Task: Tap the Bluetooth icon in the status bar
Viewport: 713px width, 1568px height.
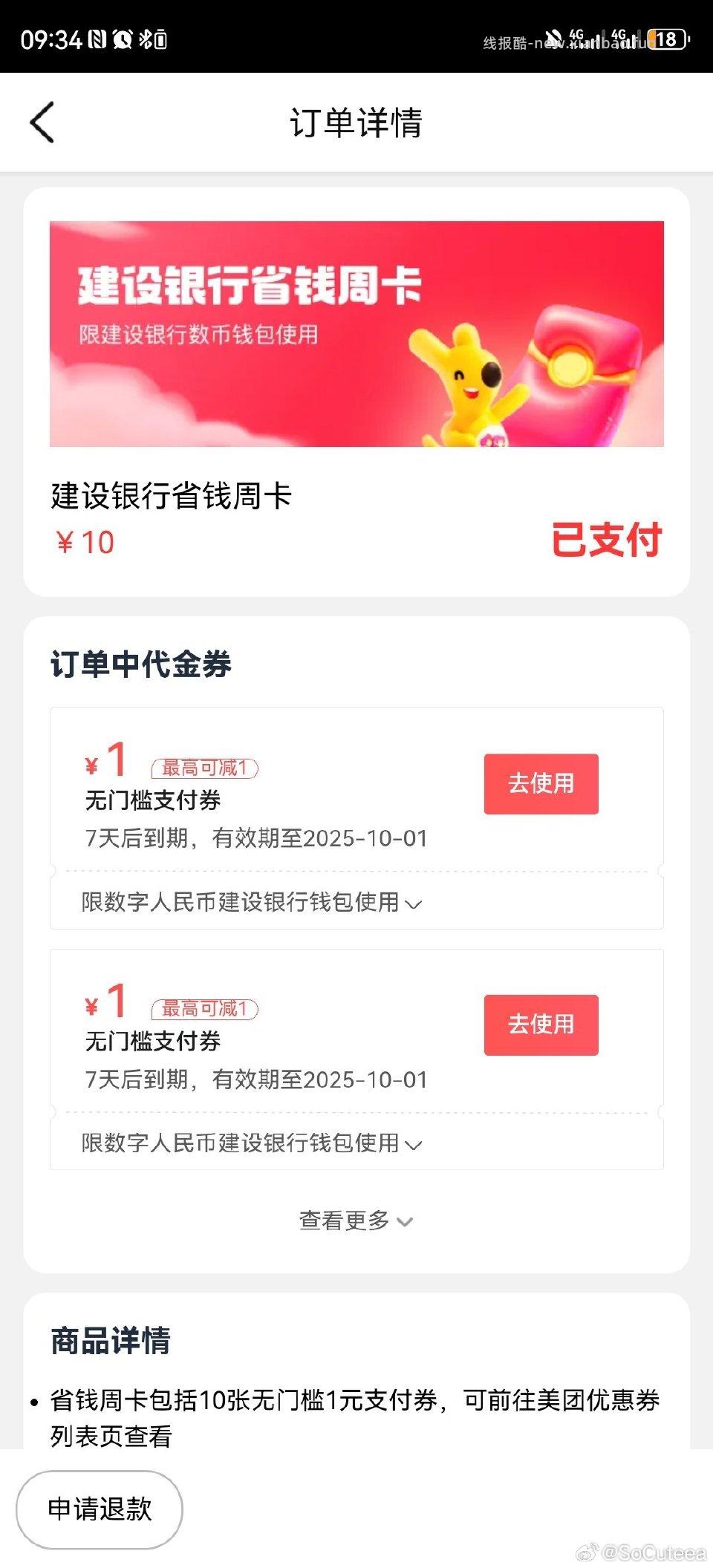Action: (146, 39)
